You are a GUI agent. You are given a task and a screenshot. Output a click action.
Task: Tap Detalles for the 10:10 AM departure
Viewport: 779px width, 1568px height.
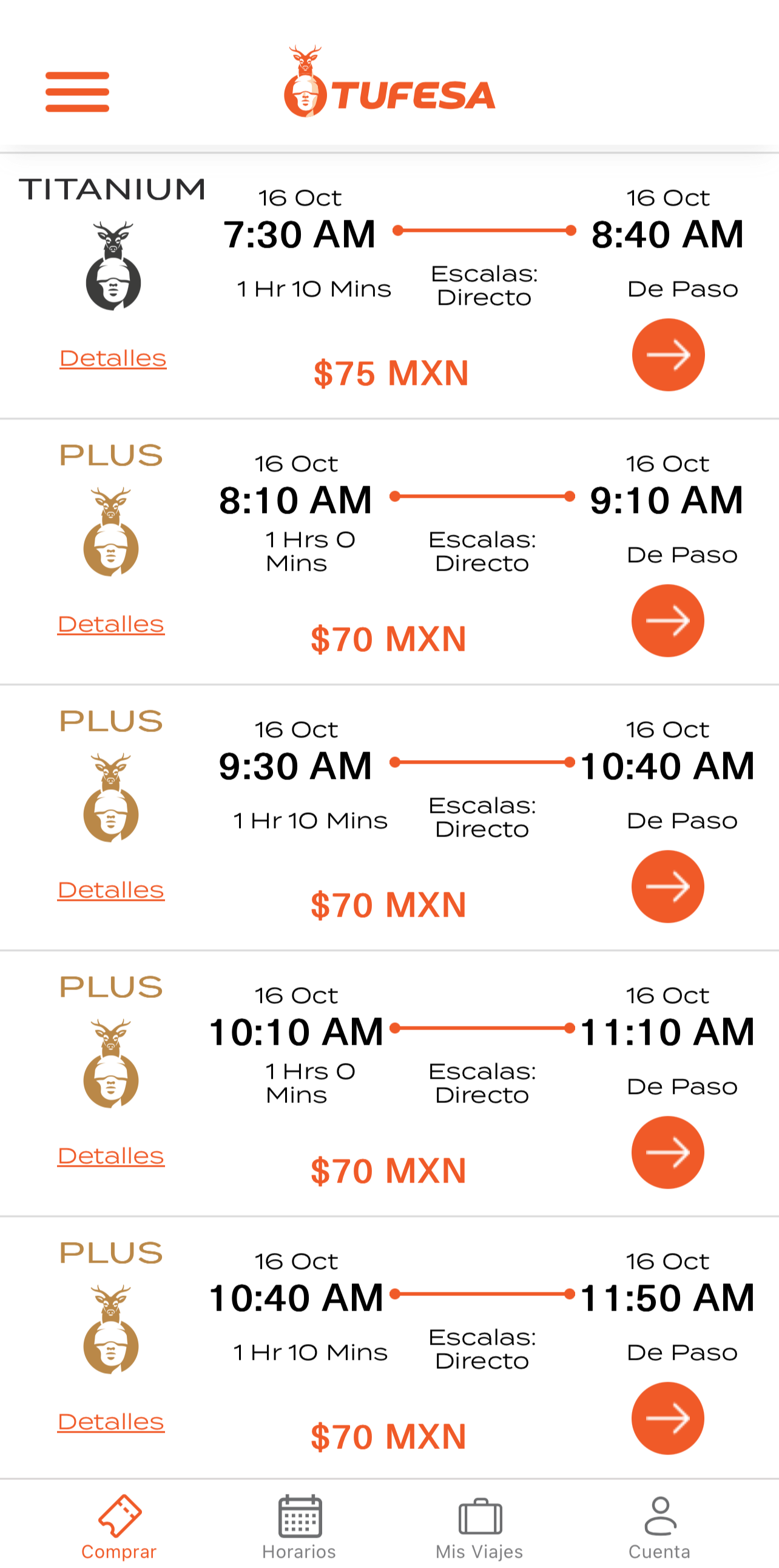[x=110, y=1156]
